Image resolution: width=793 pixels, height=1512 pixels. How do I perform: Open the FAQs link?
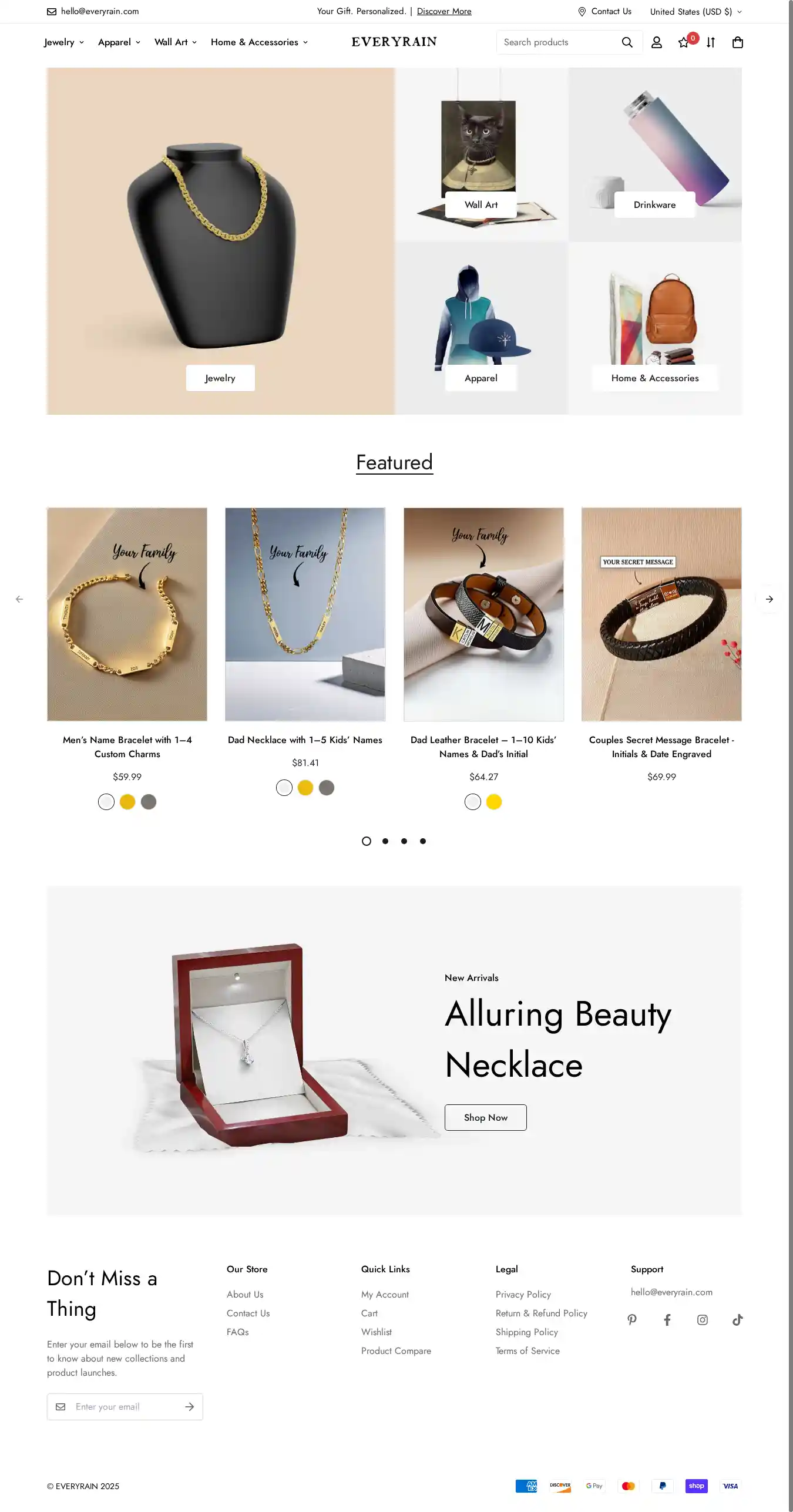pyautogui.click(x=237, y=1332)
